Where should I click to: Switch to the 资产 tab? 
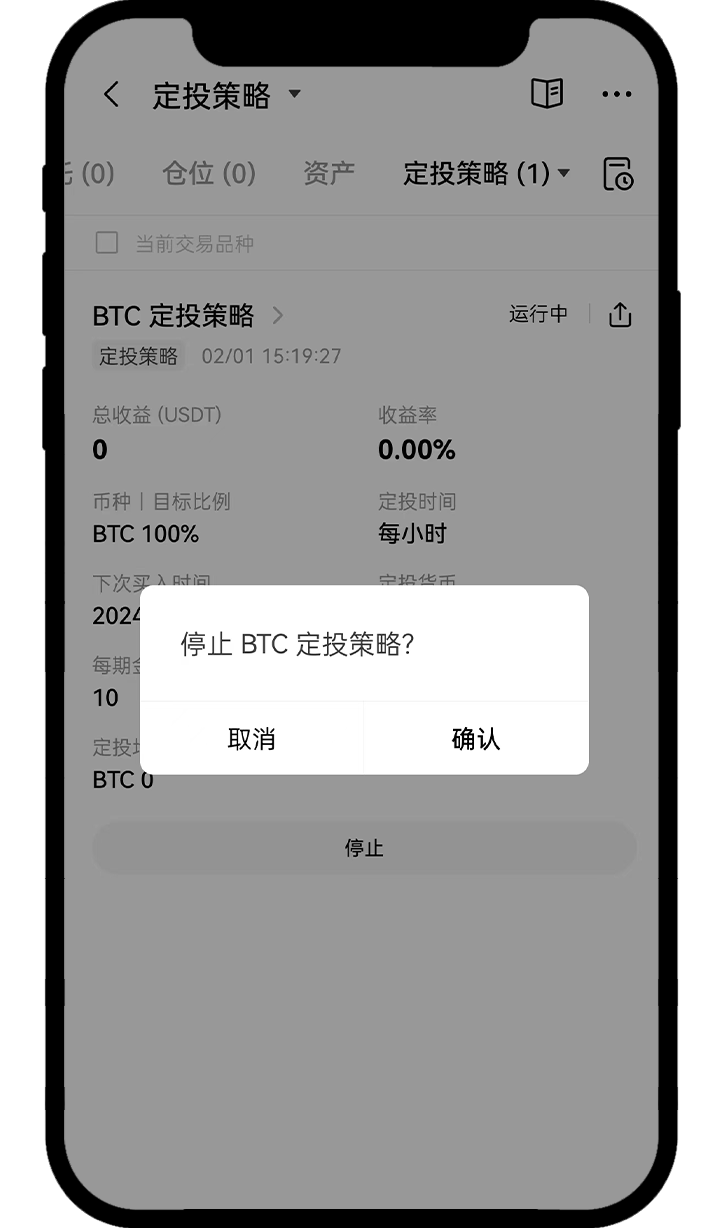click(329, 173)
